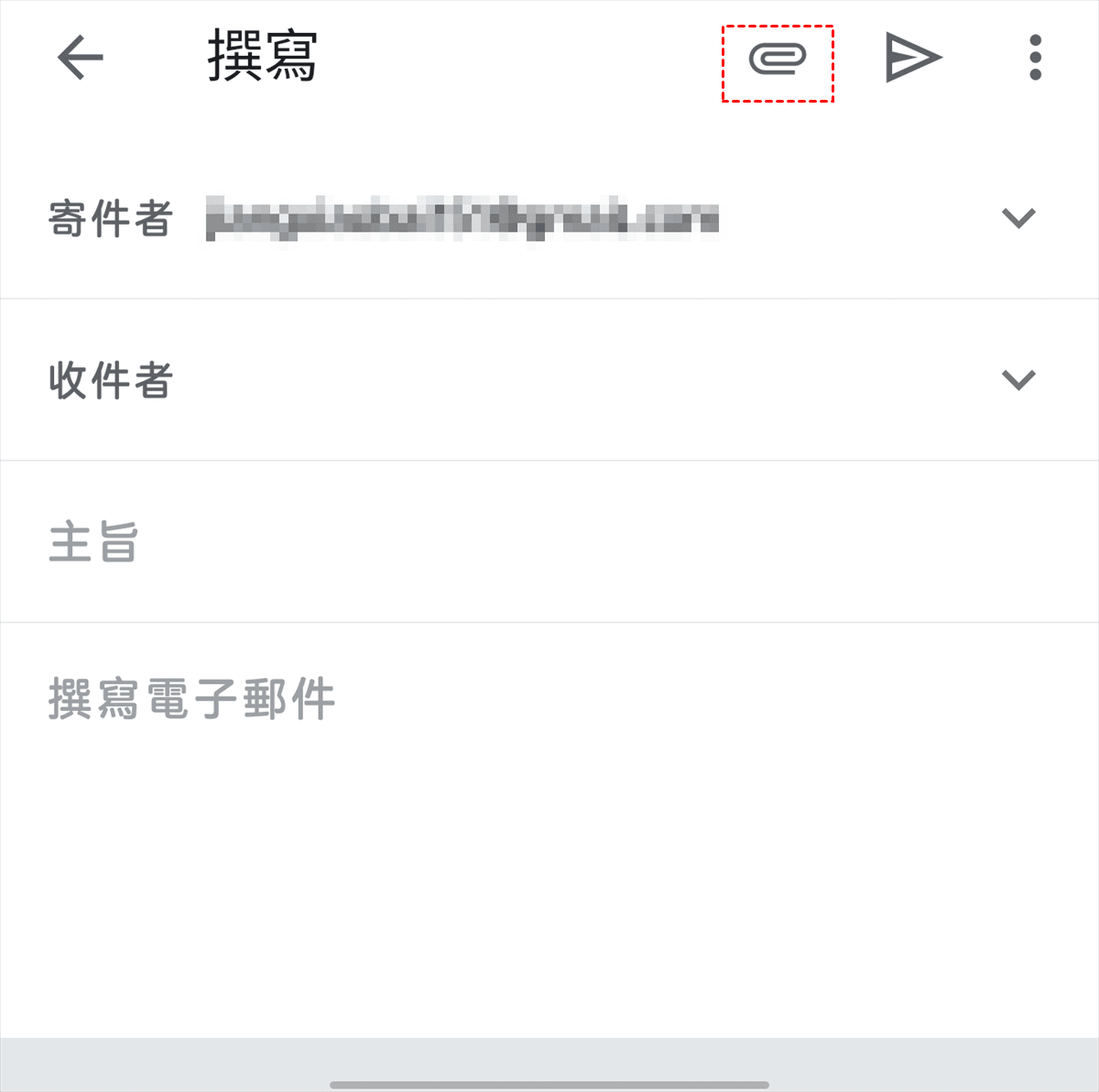The height and width of the screenshot is (1092, 1099).
Task: Go back from the compose screen
Action: click(x=81, y=59)
